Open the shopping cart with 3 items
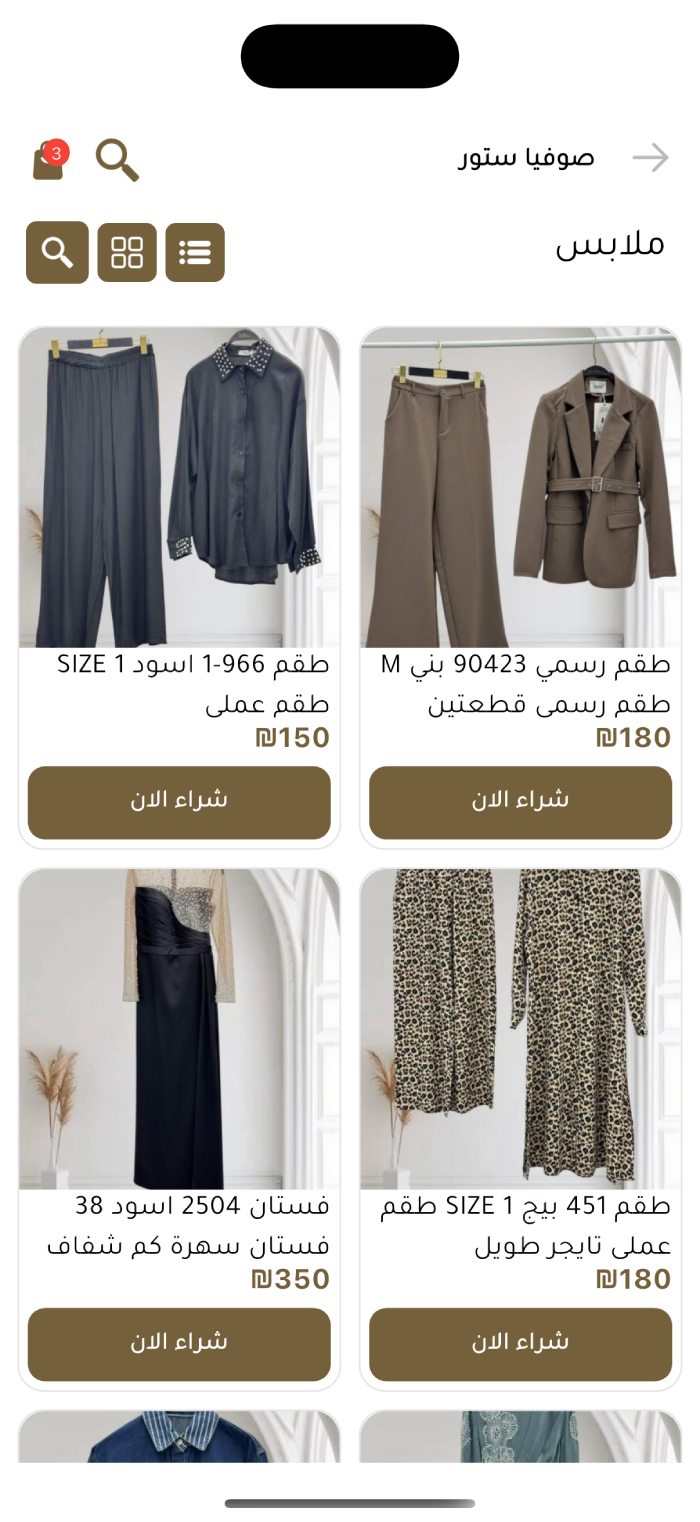This screenshot has height=1522, width=700. pos(49,160)
